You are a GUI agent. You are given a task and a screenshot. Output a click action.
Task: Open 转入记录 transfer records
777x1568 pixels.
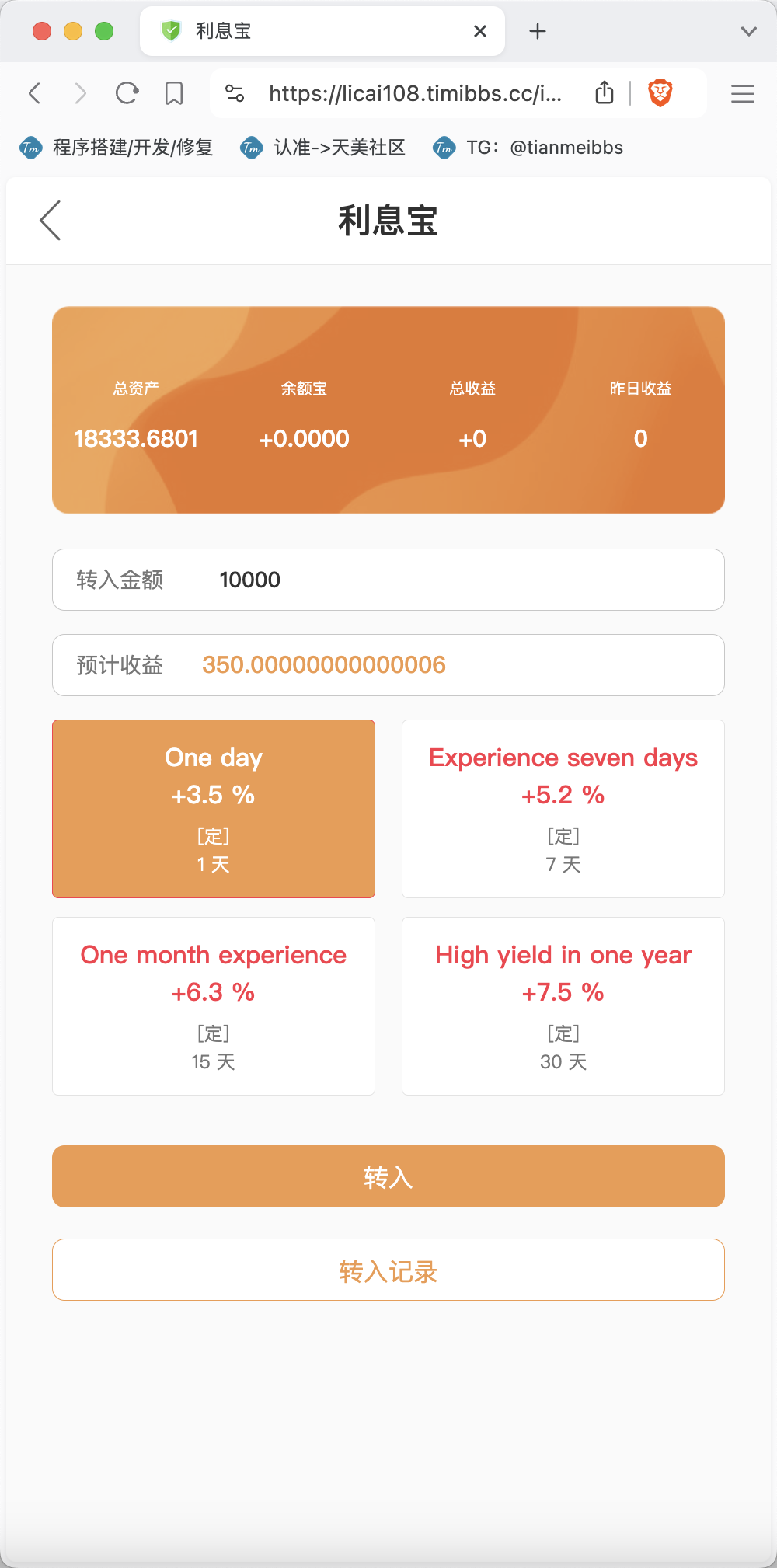pos(388,1270)
